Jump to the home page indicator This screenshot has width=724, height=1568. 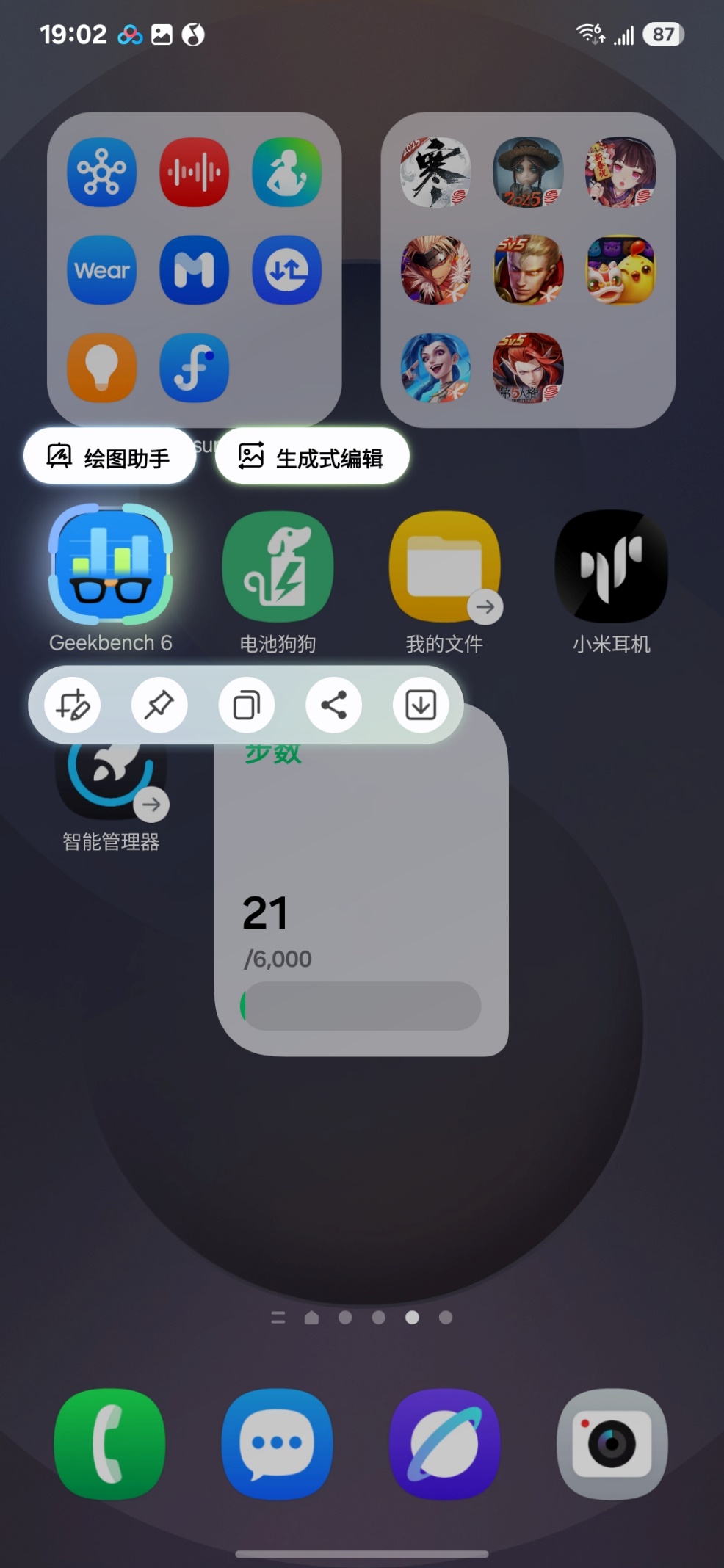tap(311, 1318)
